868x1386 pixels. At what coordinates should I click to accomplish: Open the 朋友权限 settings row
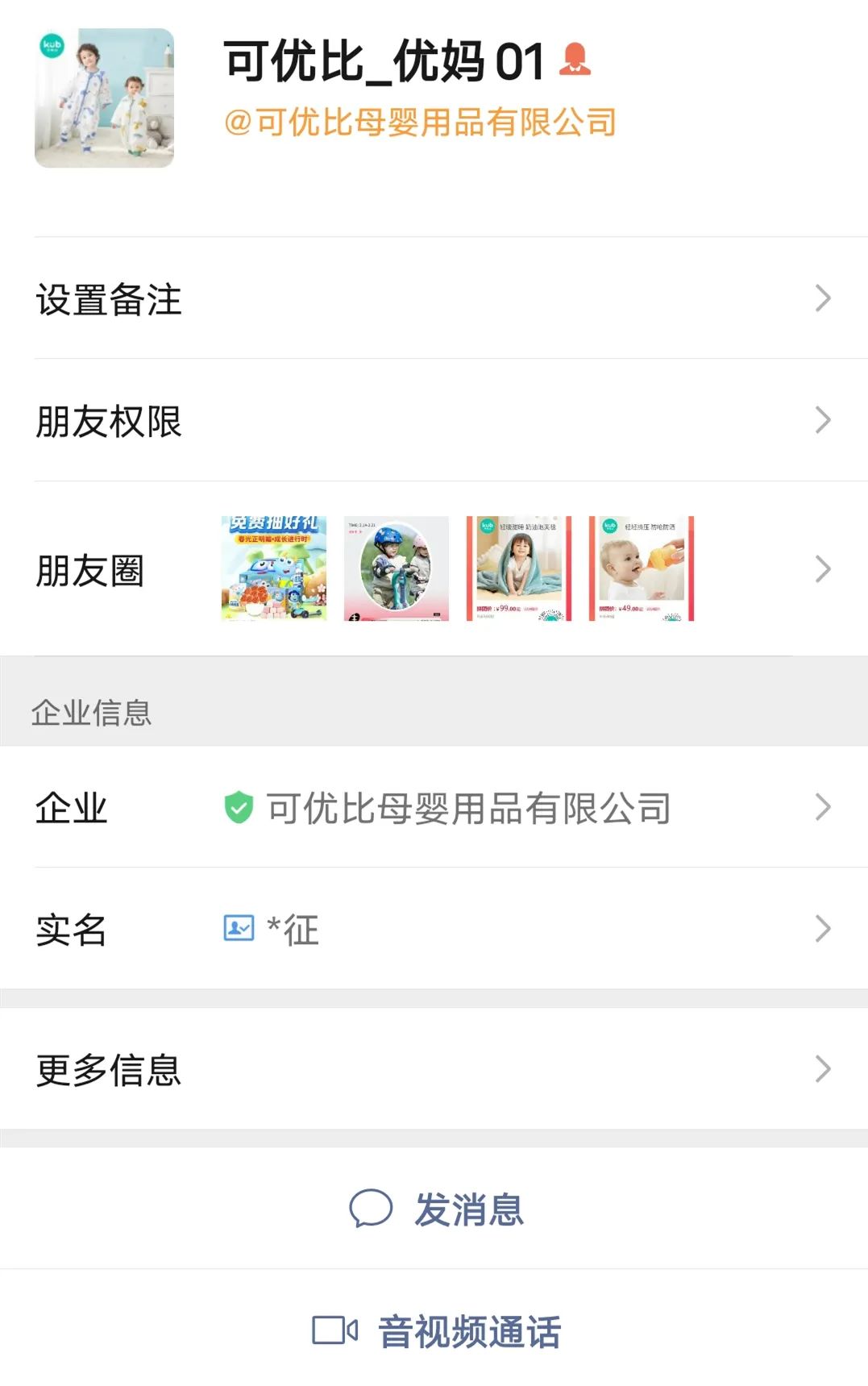[x=434, y=421]
